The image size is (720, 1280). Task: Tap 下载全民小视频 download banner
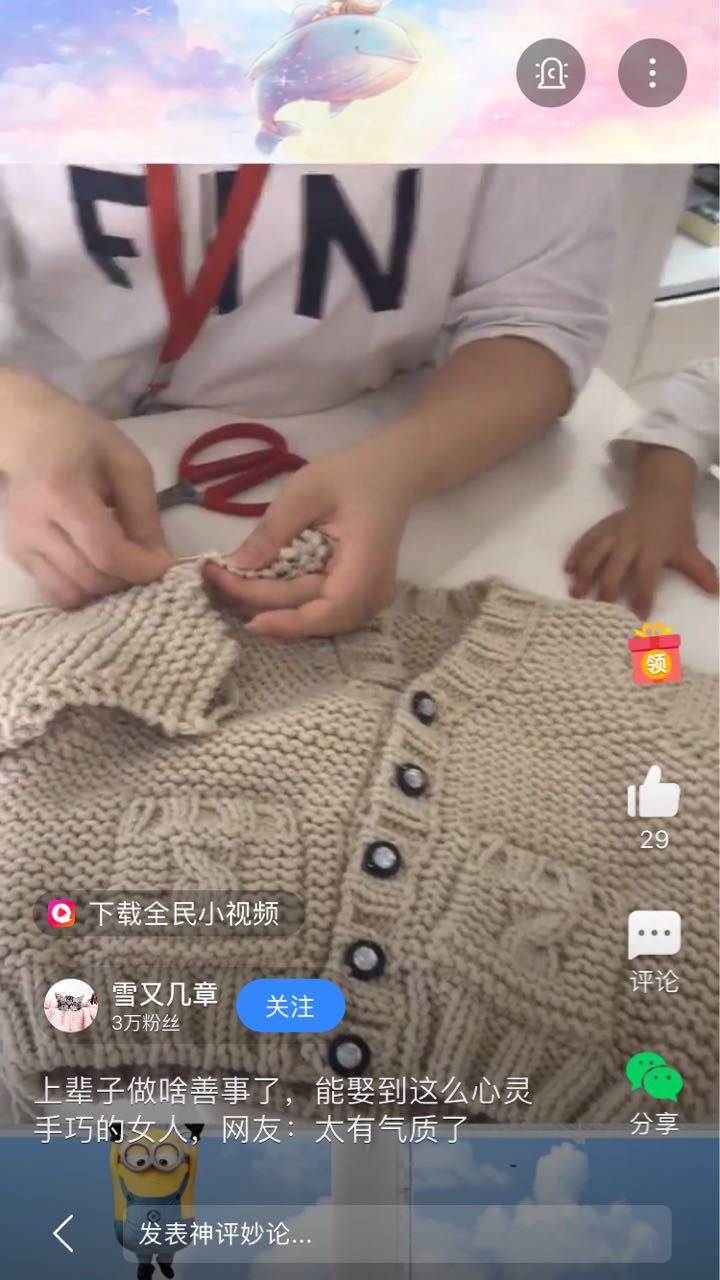click(x=166, y=913)
